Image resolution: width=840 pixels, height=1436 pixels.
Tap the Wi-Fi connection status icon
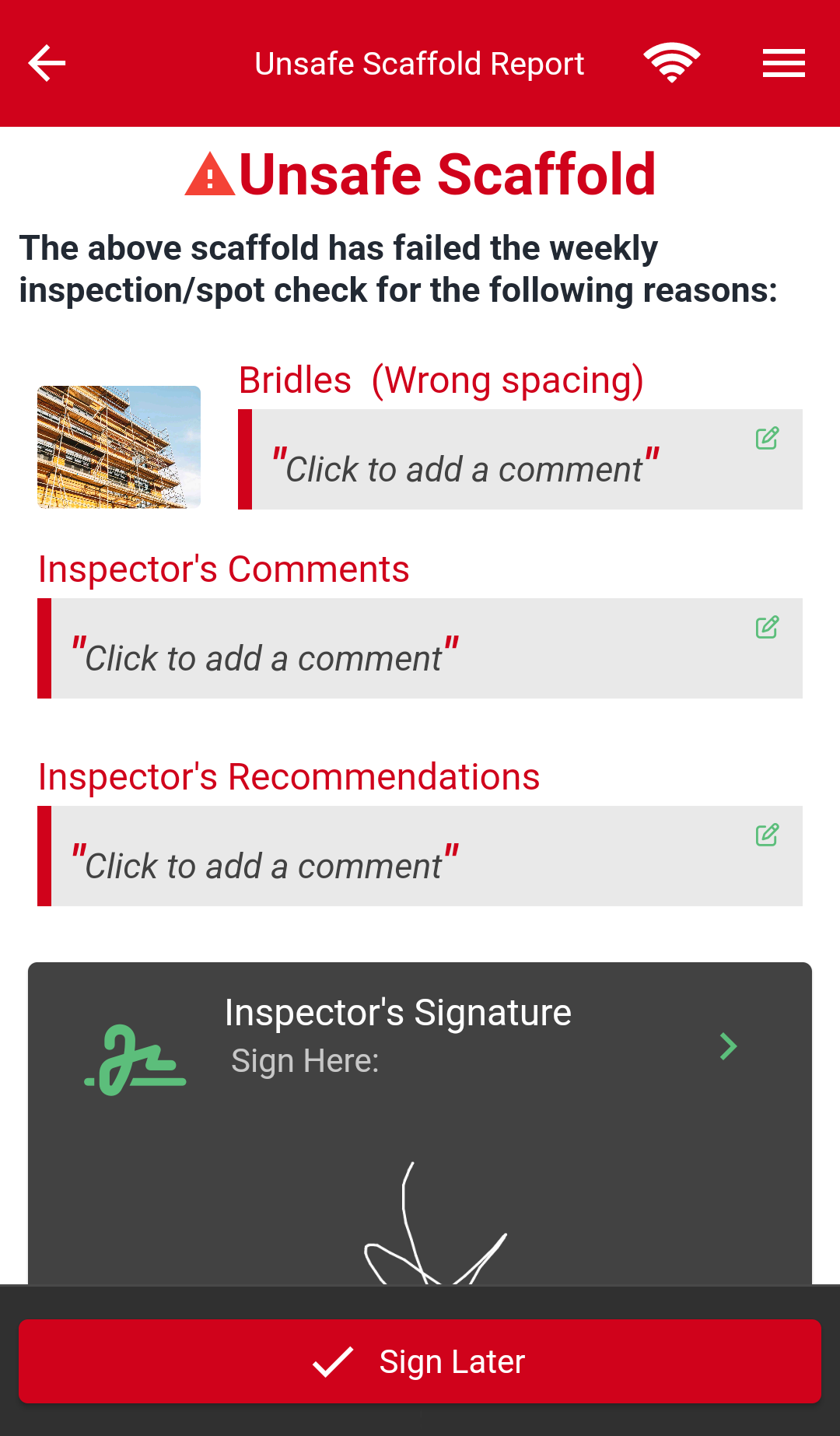672,64
